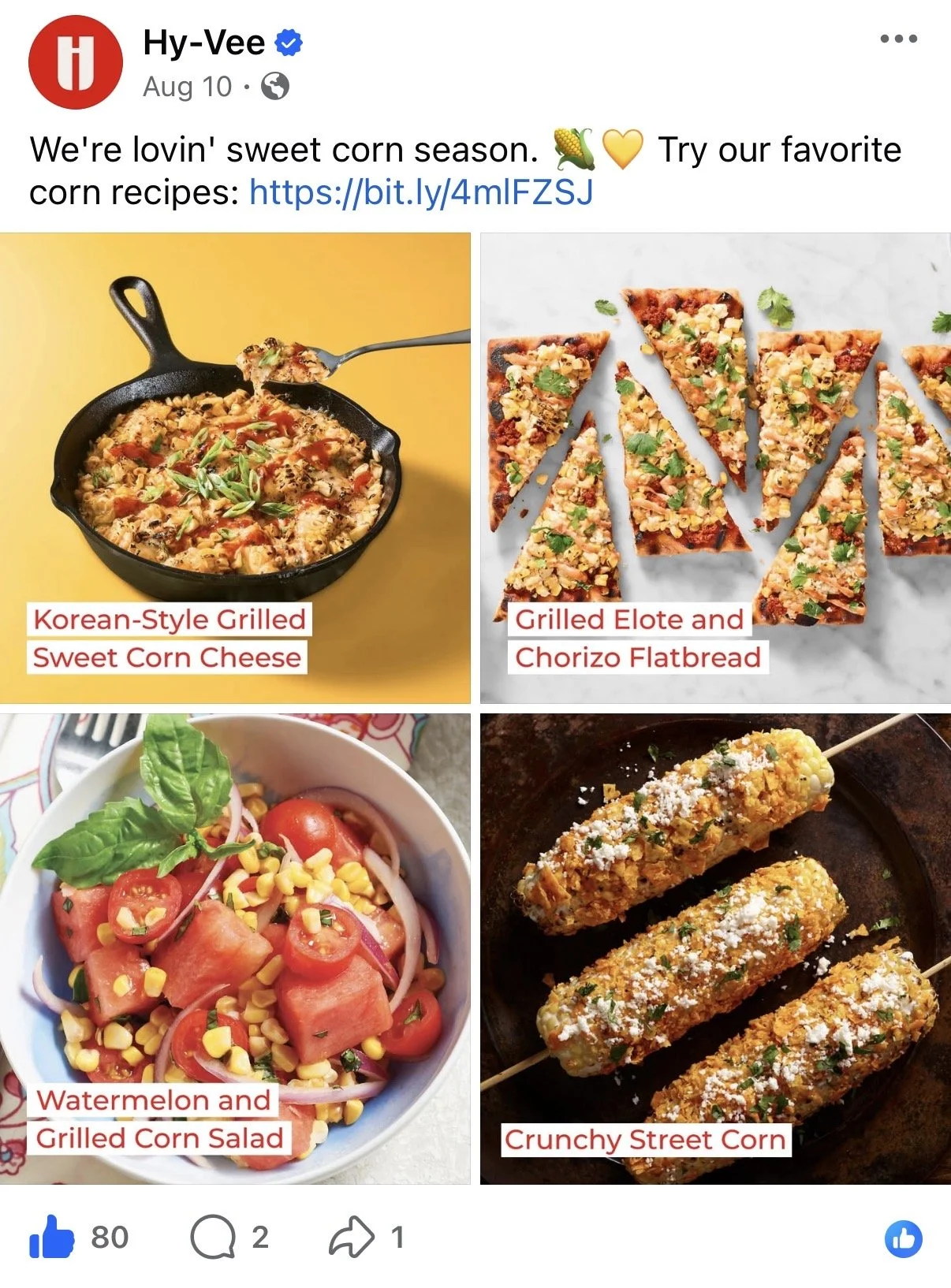Open the post's three-dot options menu

898,39
